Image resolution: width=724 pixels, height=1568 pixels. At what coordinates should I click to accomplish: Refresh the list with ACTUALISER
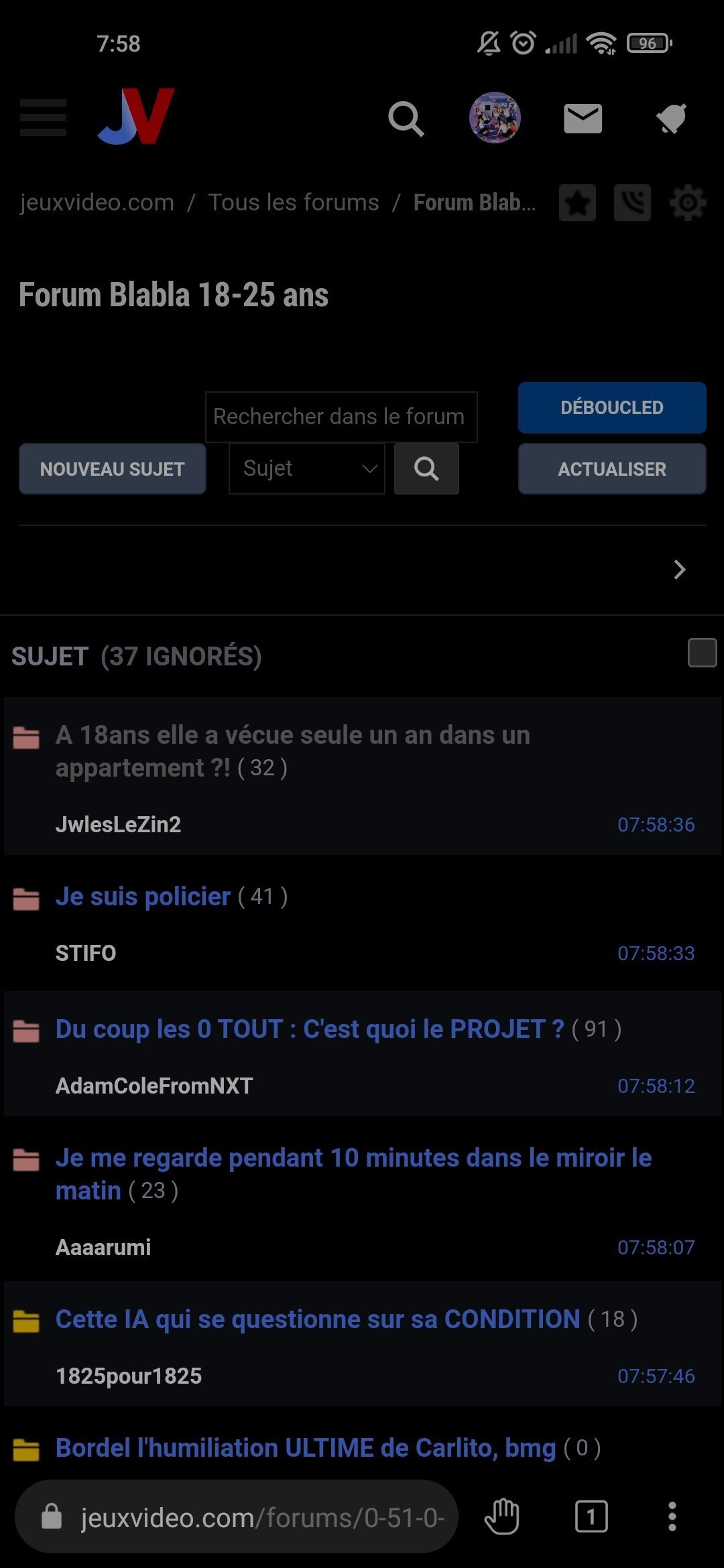point(612,469)
